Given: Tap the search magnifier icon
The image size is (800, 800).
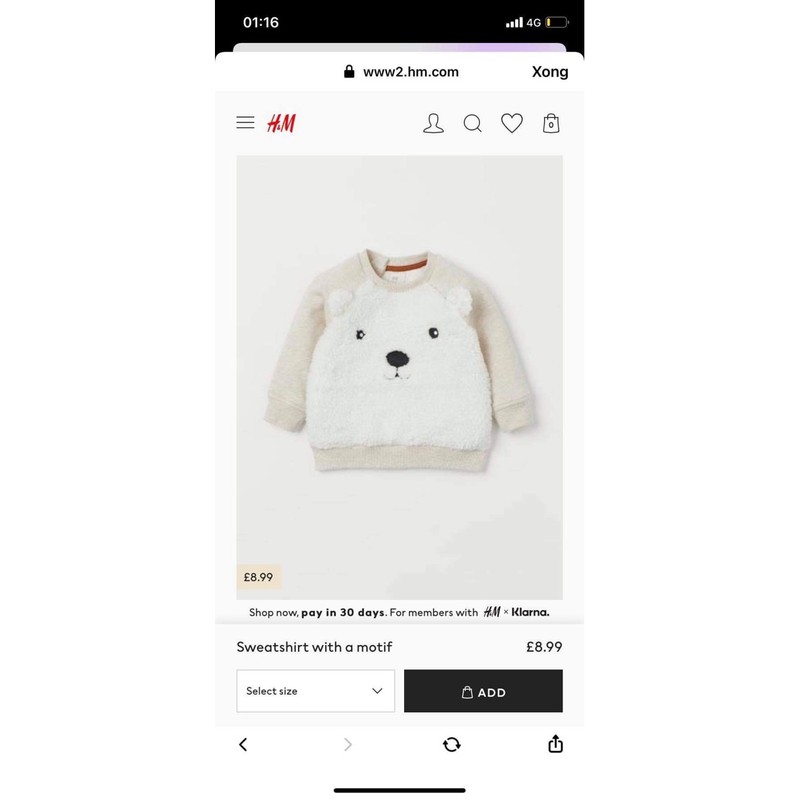Looking at the screenshot, I should (x=472, y=123).
